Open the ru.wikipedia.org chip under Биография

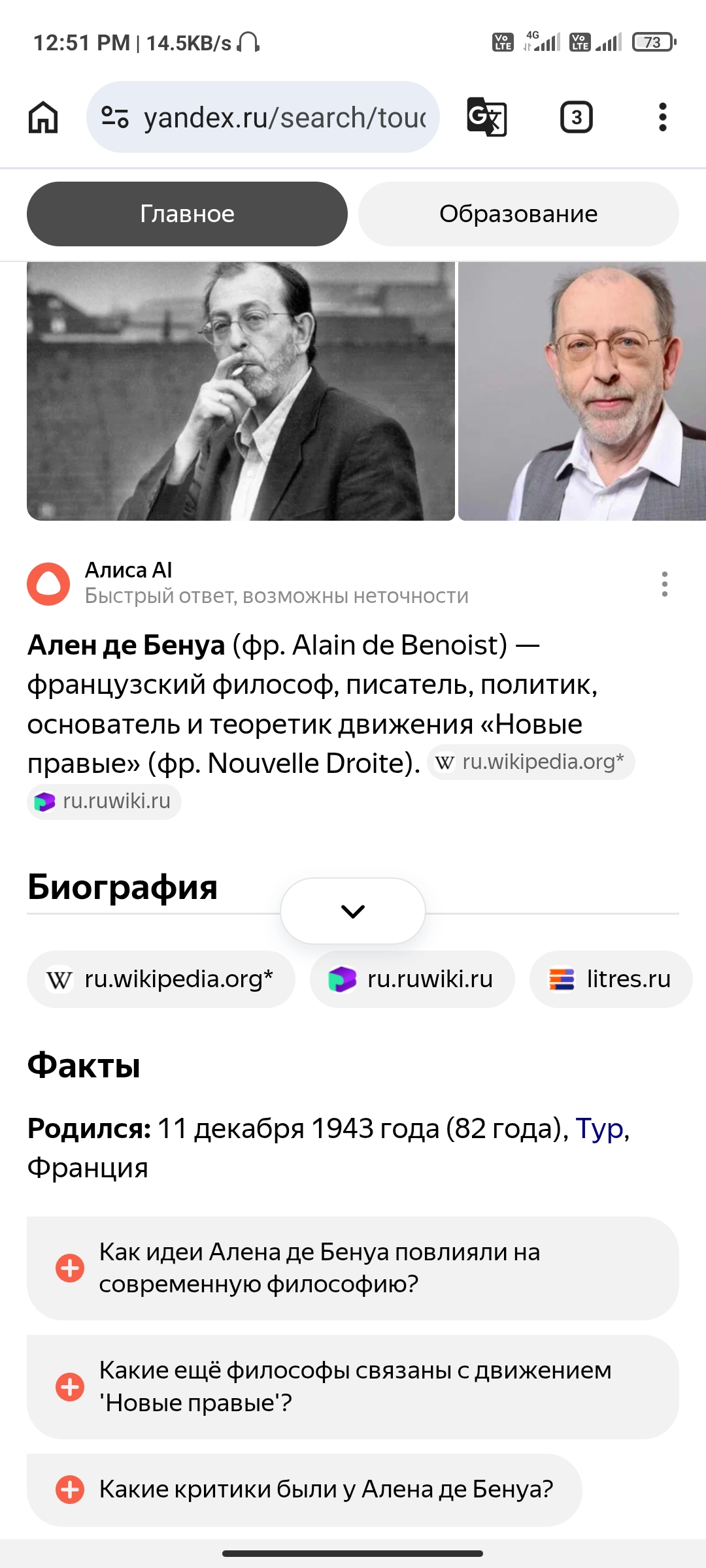point(161,979)
